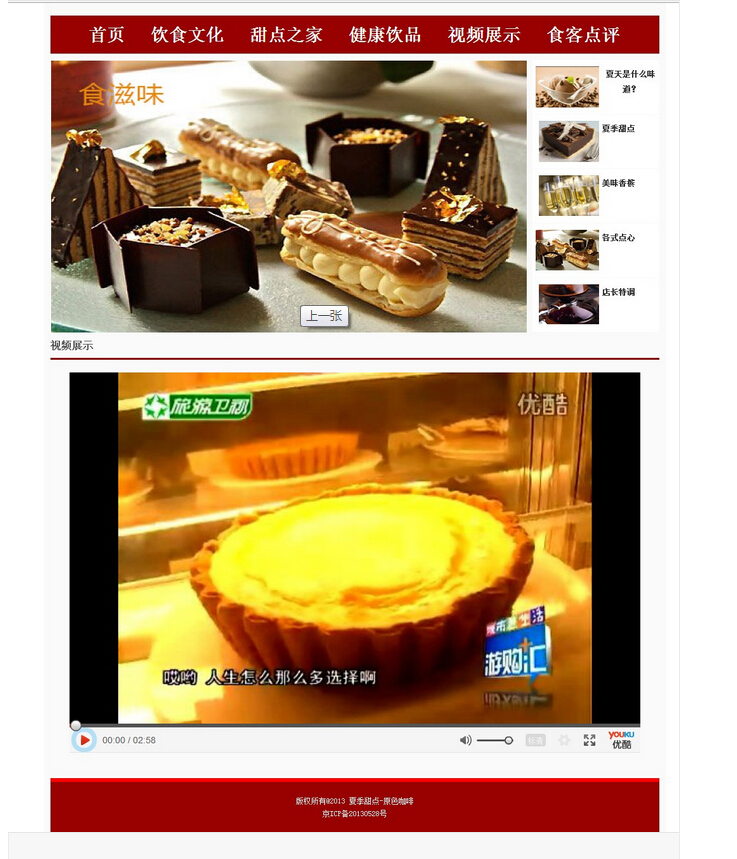Choose the 店长特调 thumbnail
Viewport: 737px width, 859px height.
click(x=569, y=304)
